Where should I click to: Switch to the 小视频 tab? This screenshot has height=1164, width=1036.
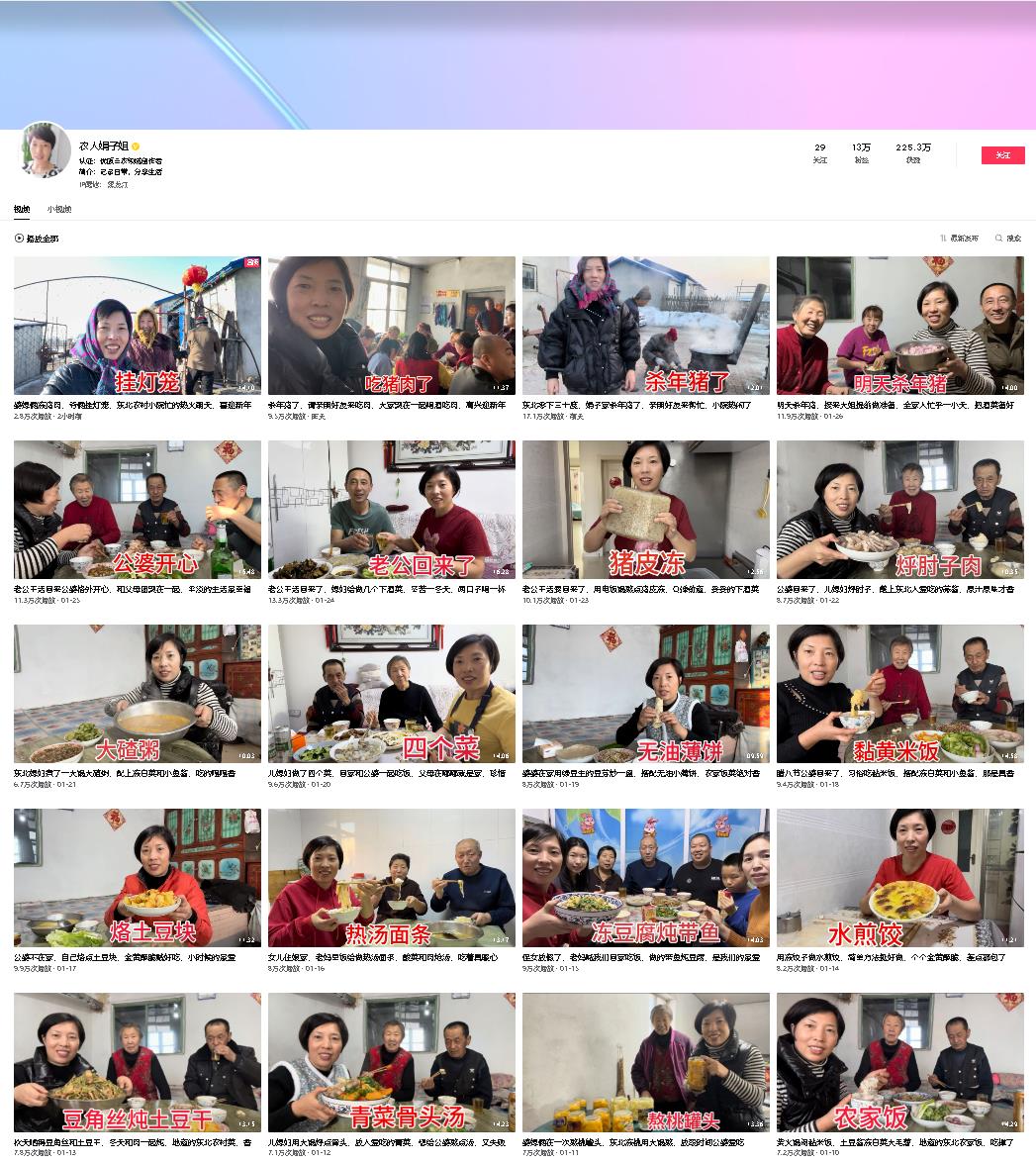59,210
